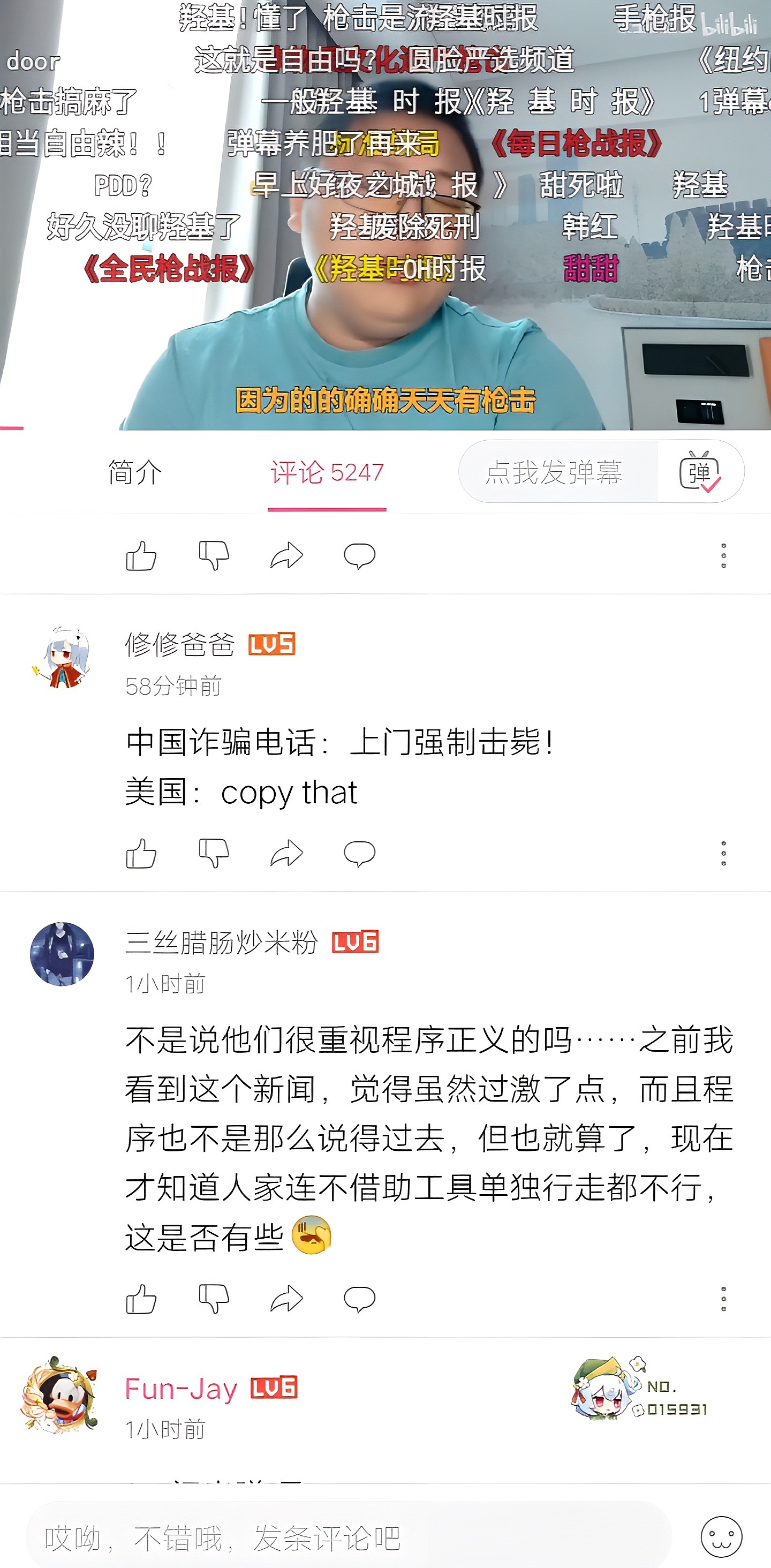Share 三丝腊肠炒米粉's comment
Image resolution: width=771 pixels, height=1568 pixels.
[x=286, y=1299]
